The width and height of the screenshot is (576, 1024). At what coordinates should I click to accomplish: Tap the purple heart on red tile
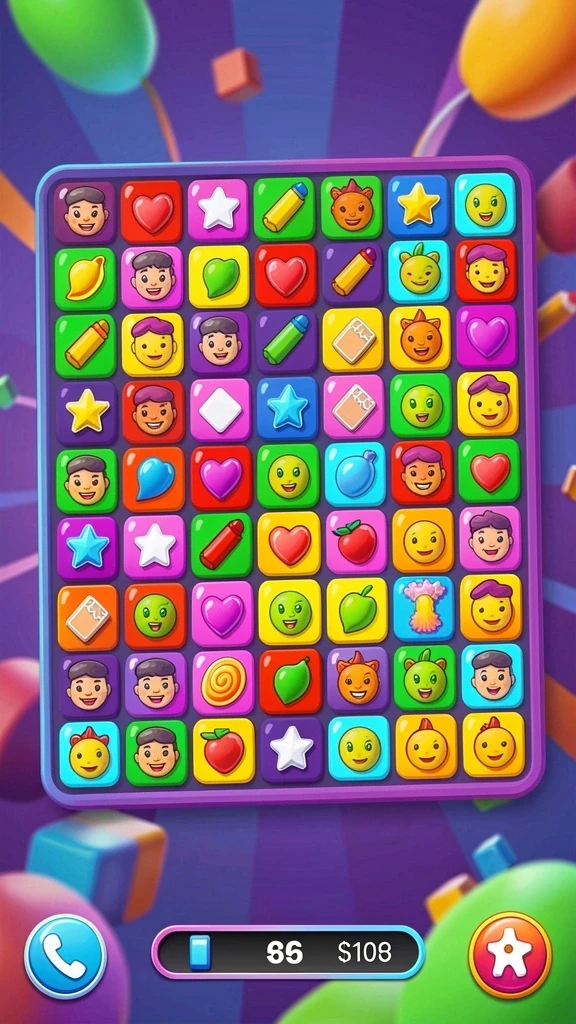click(x=221, y=477)
